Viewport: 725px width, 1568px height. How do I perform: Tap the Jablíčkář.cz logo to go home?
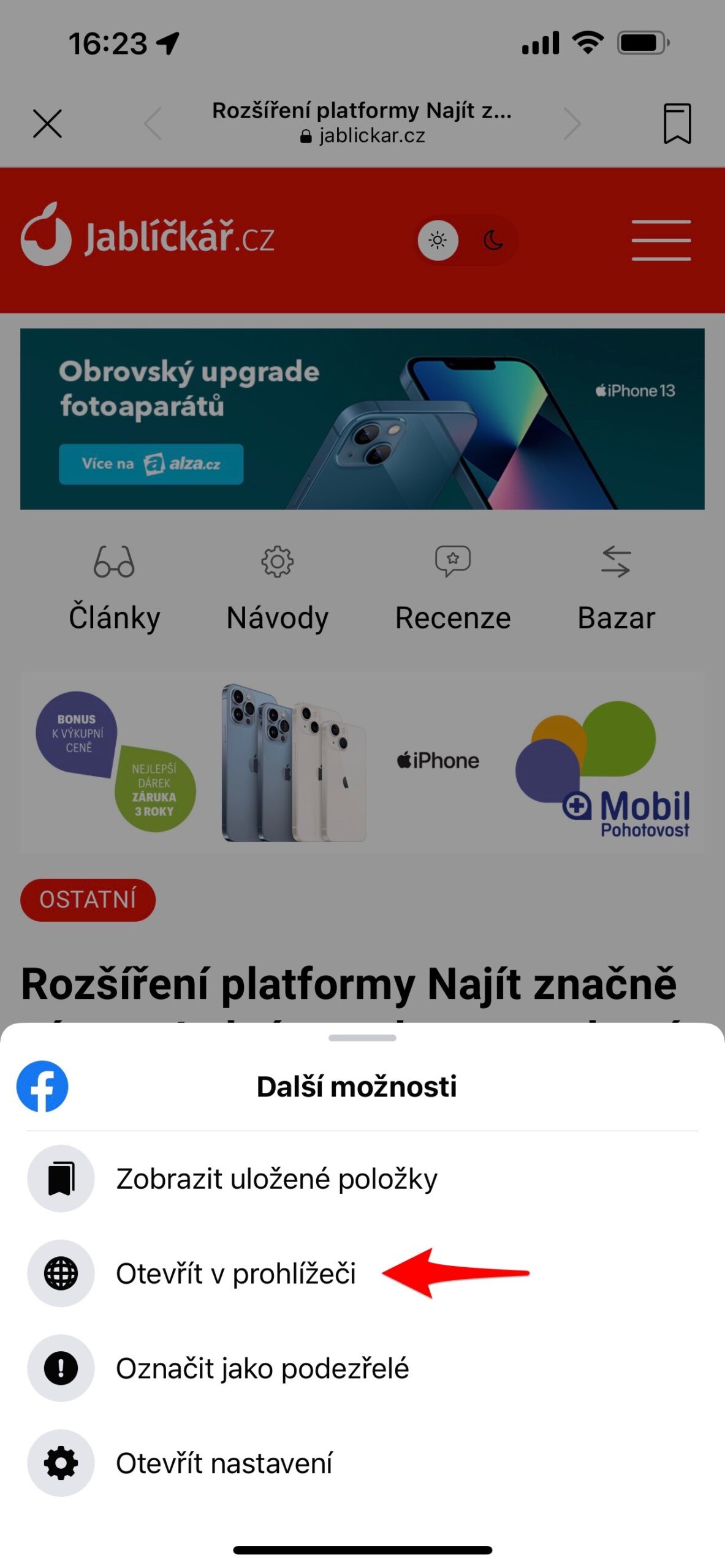click(x=148, y=236)
